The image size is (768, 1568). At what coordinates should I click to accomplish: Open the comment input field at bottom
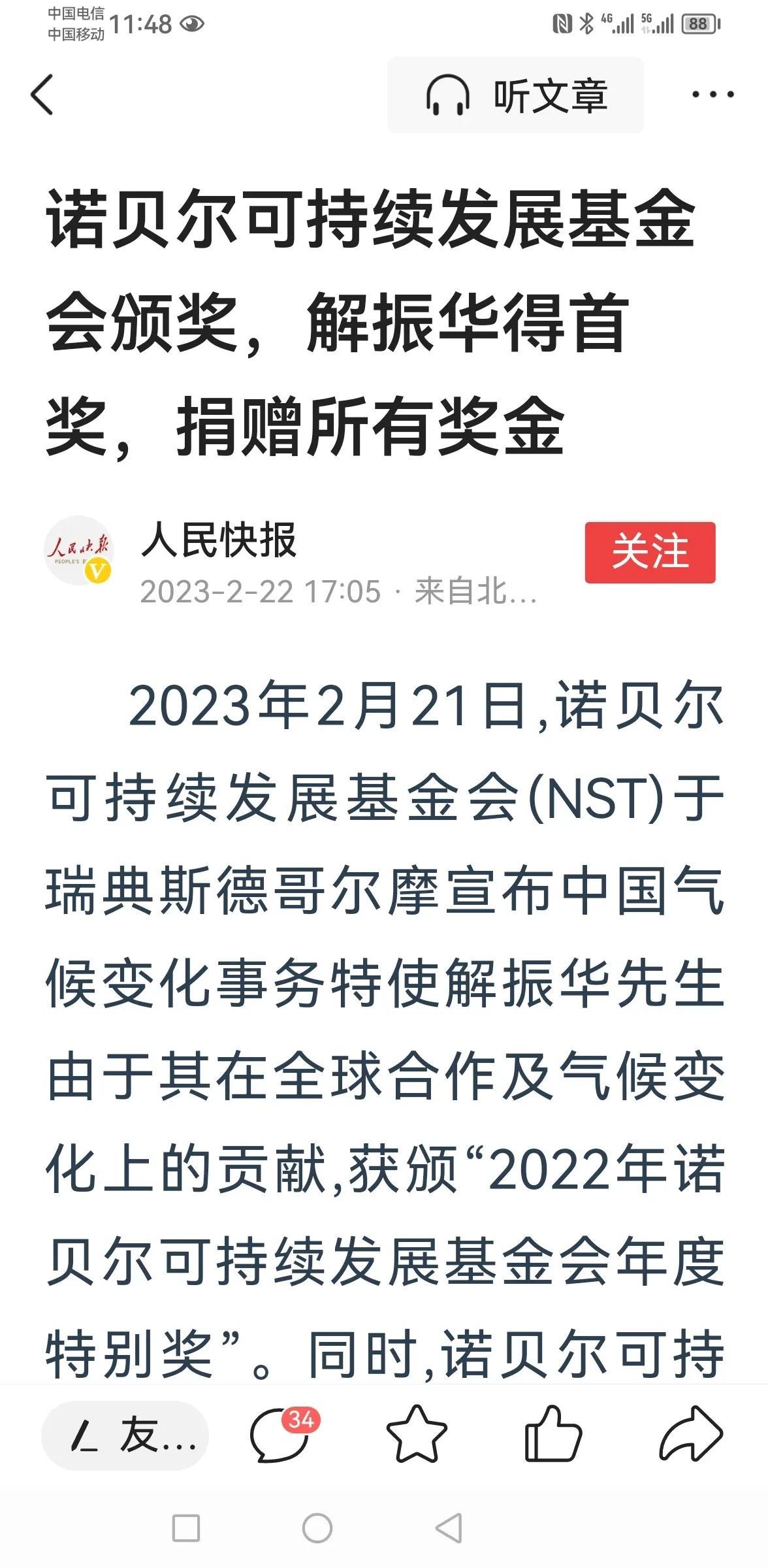tap(125, 1435)
